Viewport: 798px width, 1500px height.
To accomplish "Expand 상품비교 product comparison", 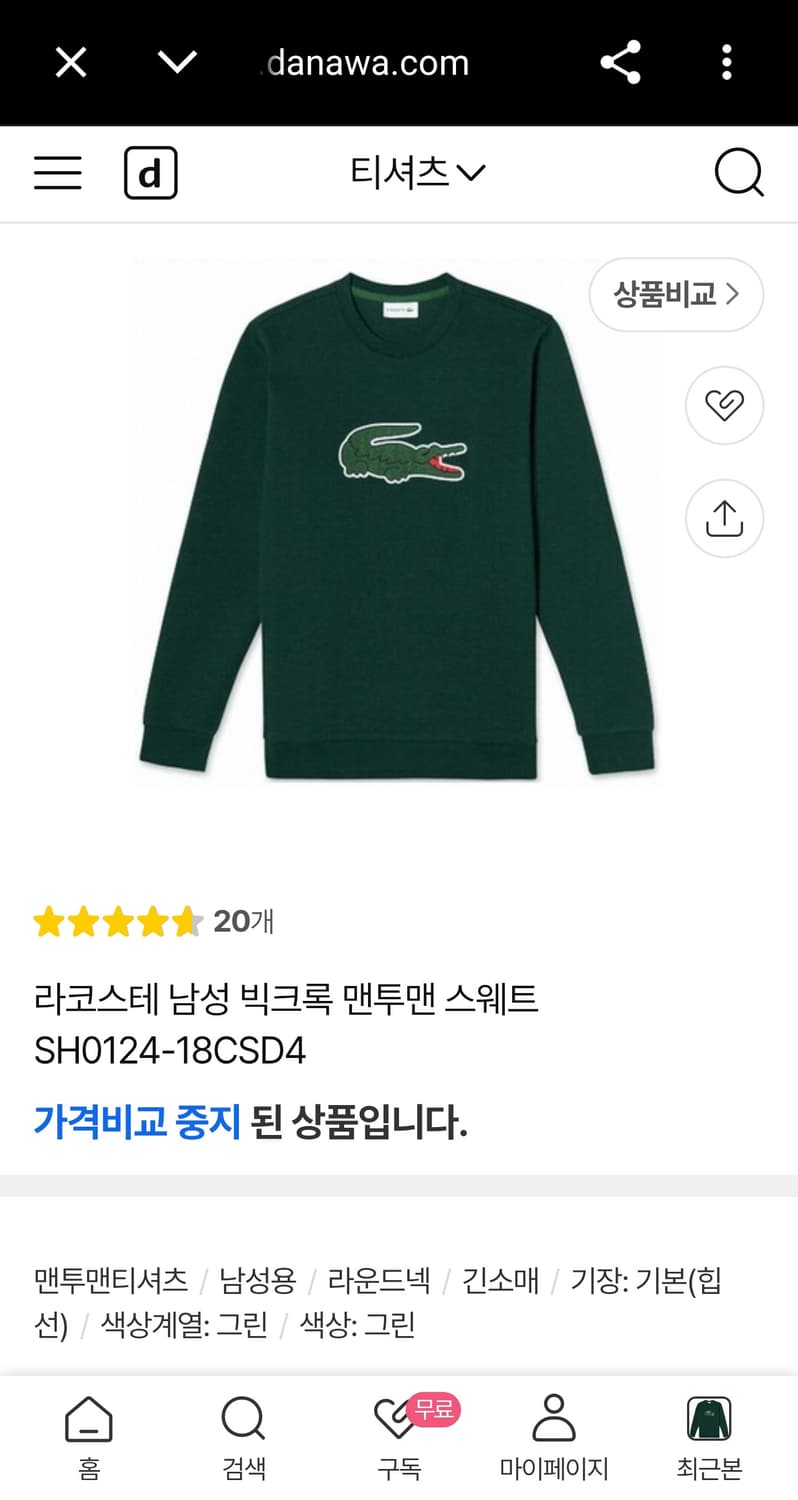I will click(676, 295).
